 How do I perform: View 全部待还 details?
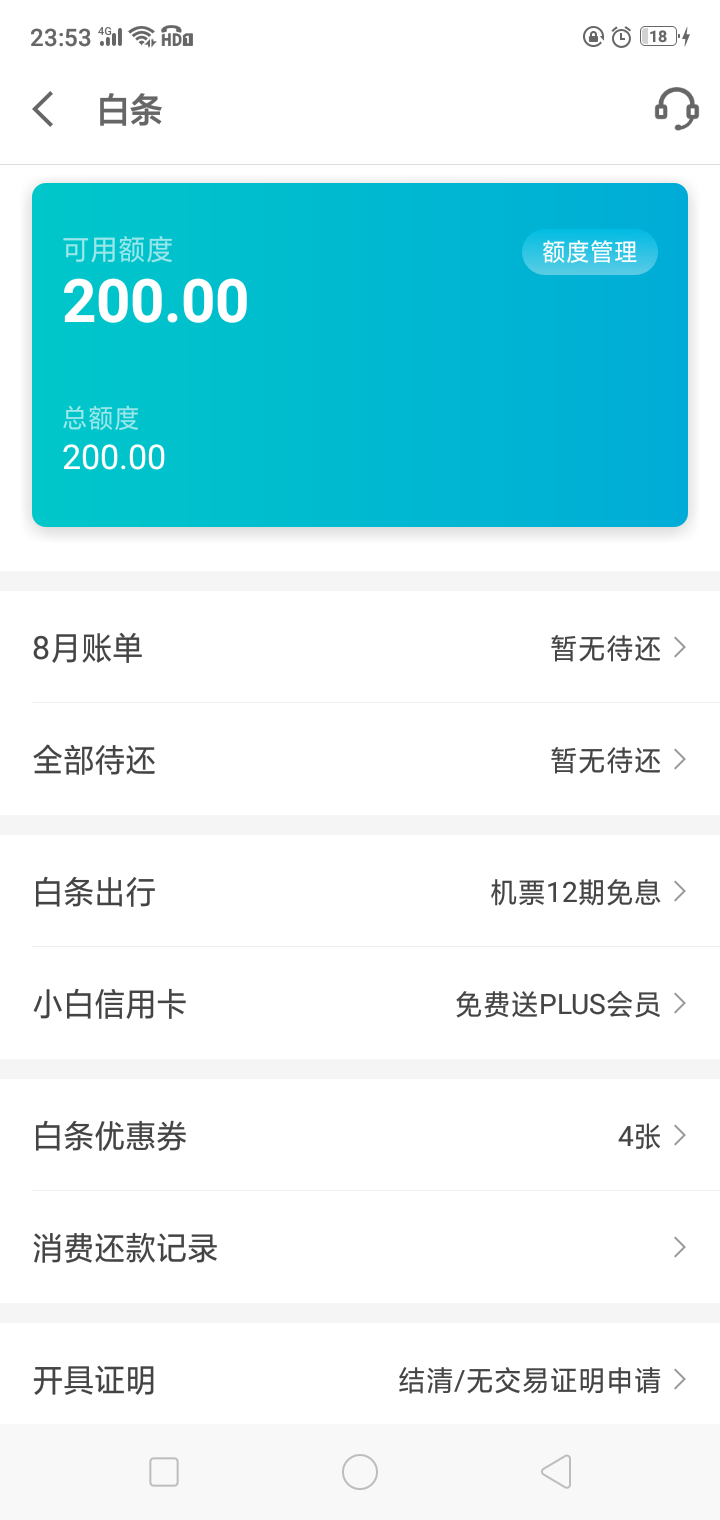coord(360,760)
